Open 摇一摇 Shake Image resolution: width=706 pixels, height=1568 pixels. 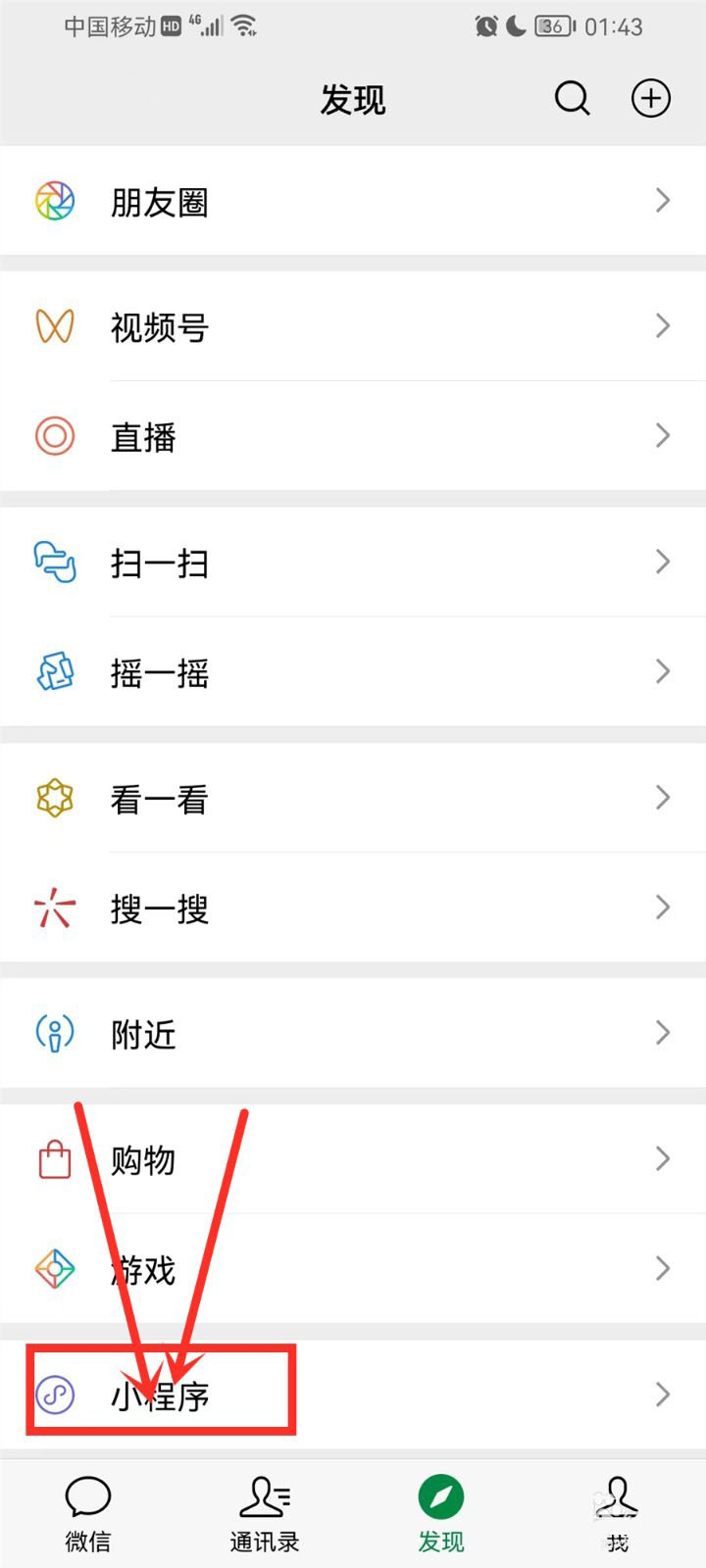353,672
